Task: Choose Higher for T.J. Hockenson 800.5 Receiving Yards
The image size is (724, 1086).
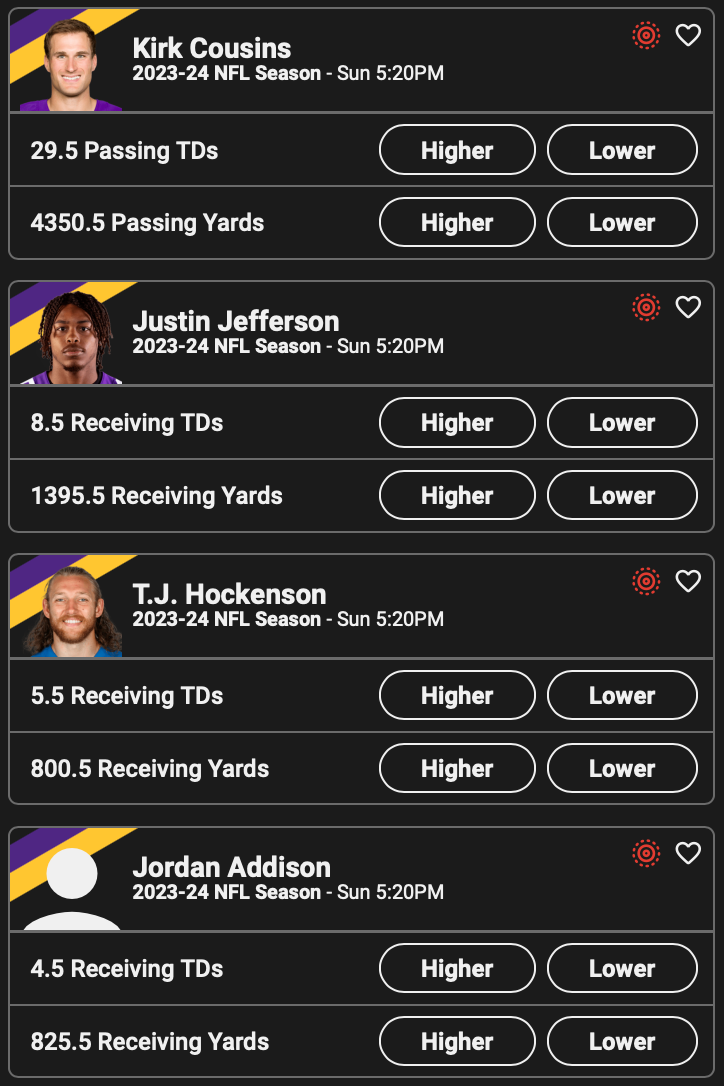Action: tap(457, 768)
